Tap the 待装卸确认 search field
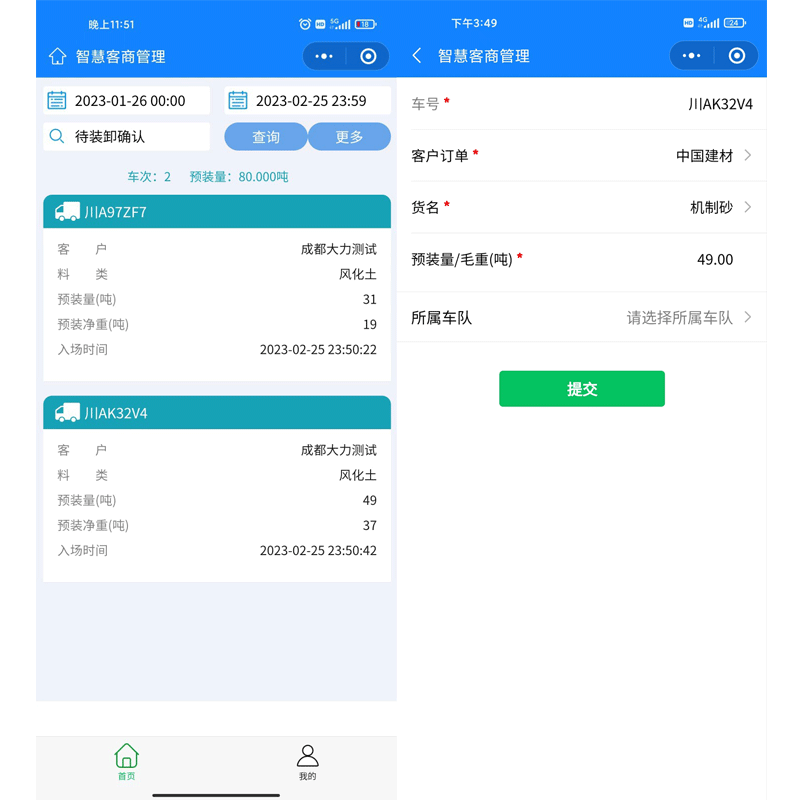This screenshot has height=800, width=800. pos(127,137)
